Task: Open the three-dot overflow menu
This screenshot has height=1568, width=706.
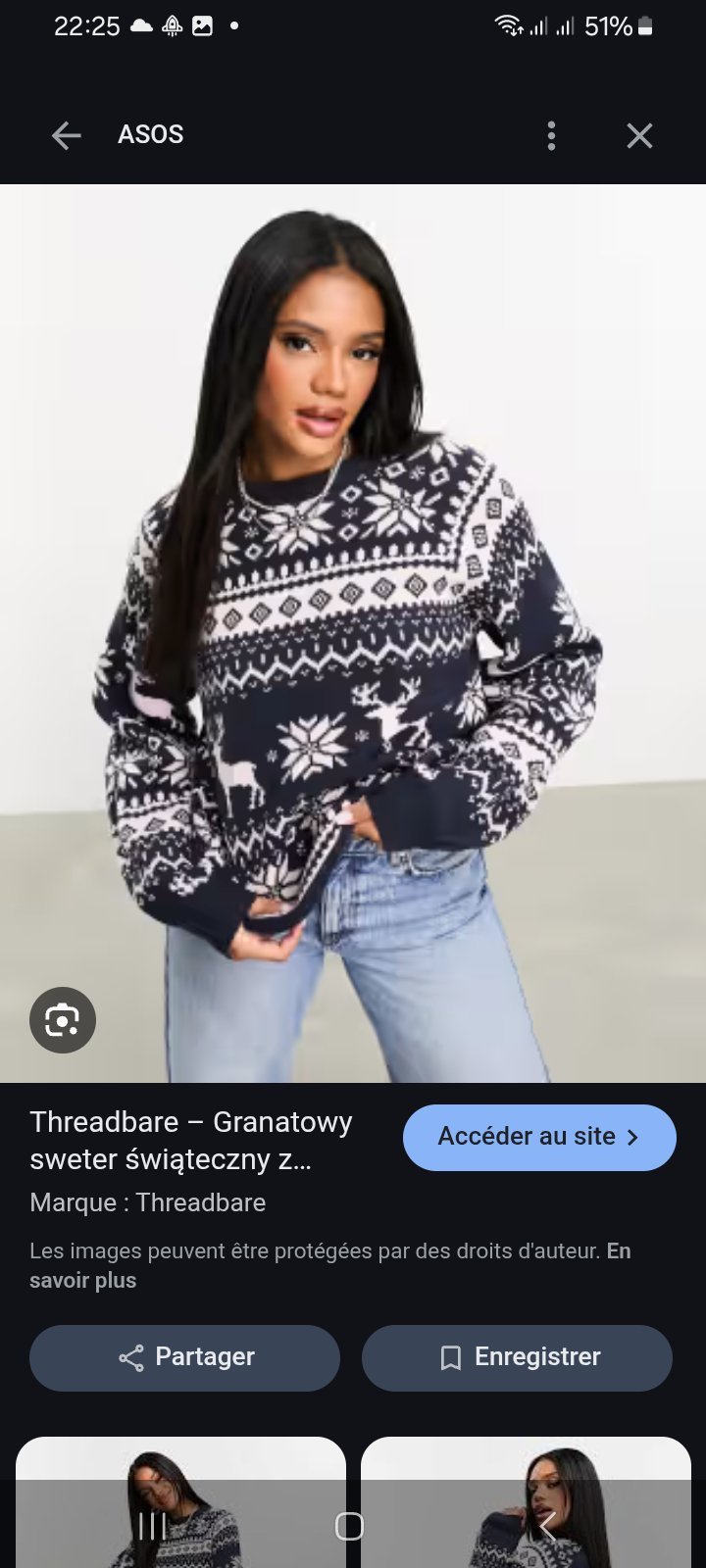Action: (551, 135)
